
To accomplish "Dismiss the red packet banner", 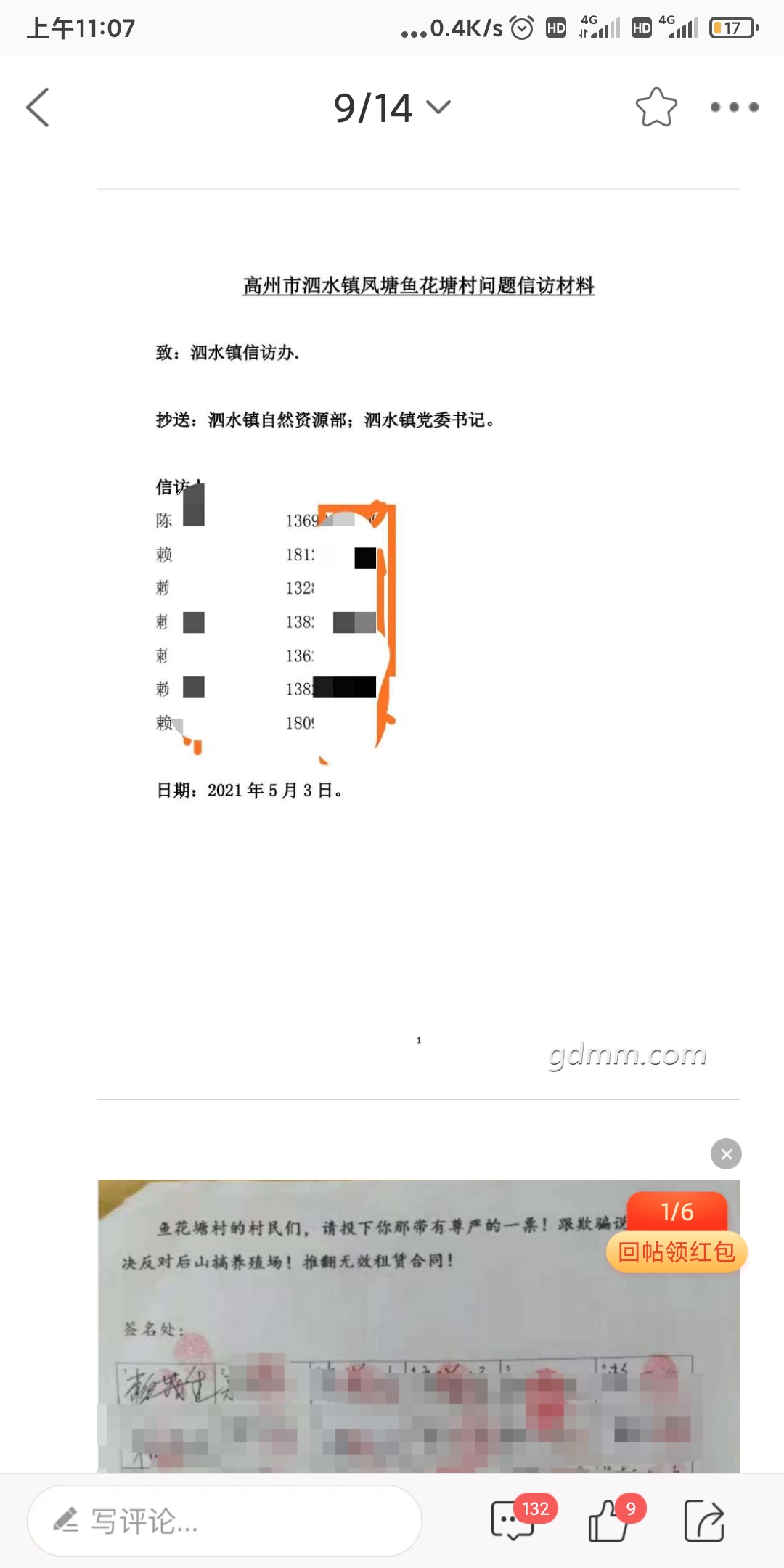I will click(726, 1153).
